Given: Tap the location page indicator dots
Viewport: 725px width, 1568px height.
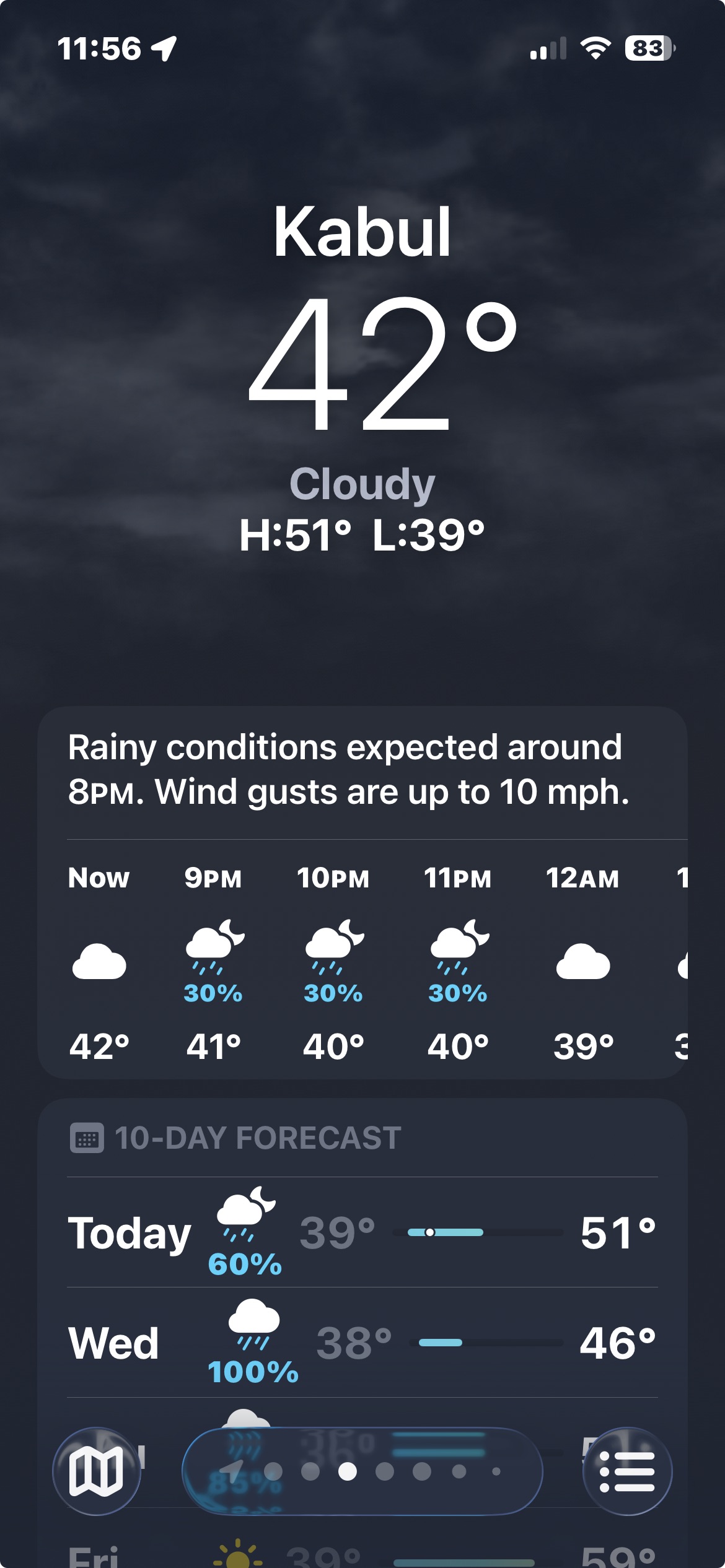Looking at the screenshot, I should coord(362,1471).
